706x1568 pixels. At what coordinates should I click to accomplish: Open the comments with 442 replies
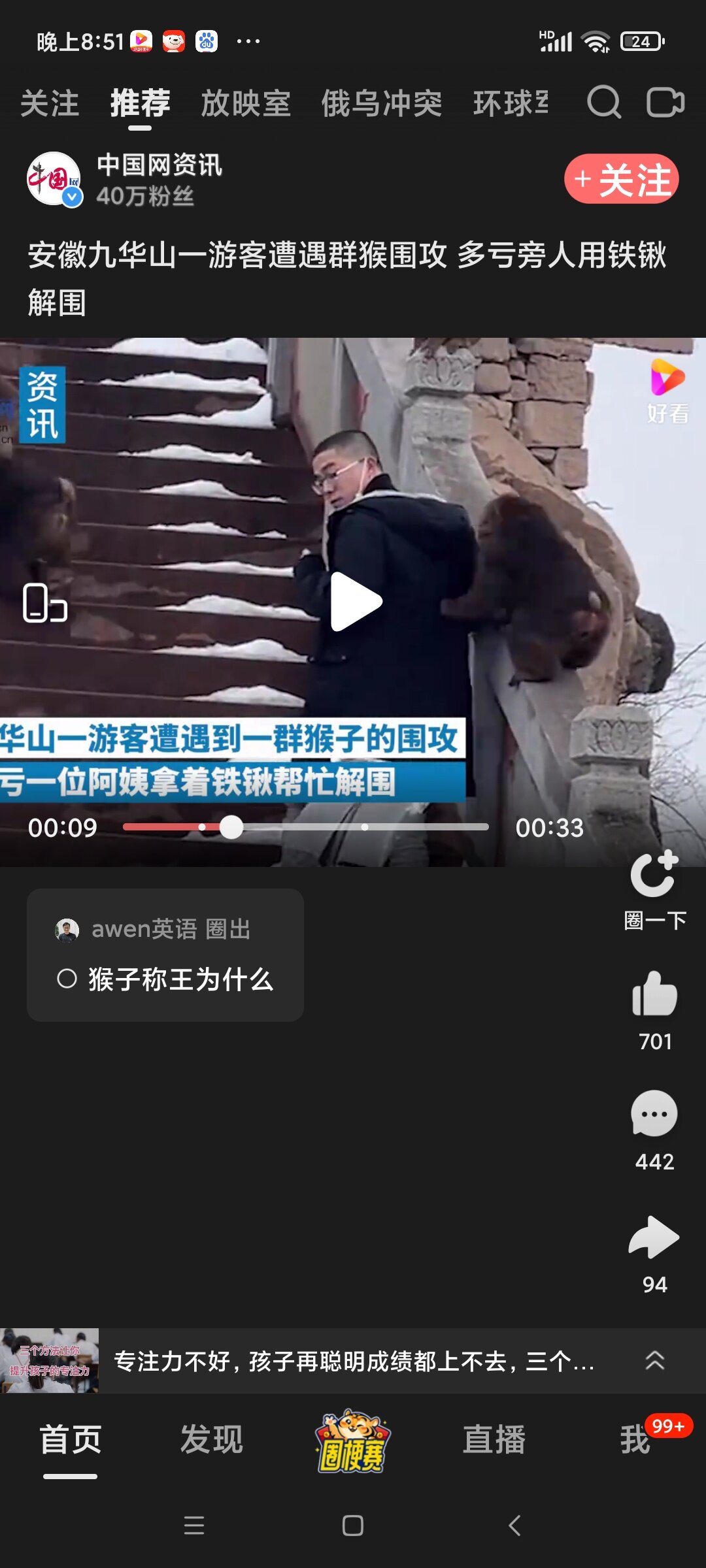[654, 1114]
